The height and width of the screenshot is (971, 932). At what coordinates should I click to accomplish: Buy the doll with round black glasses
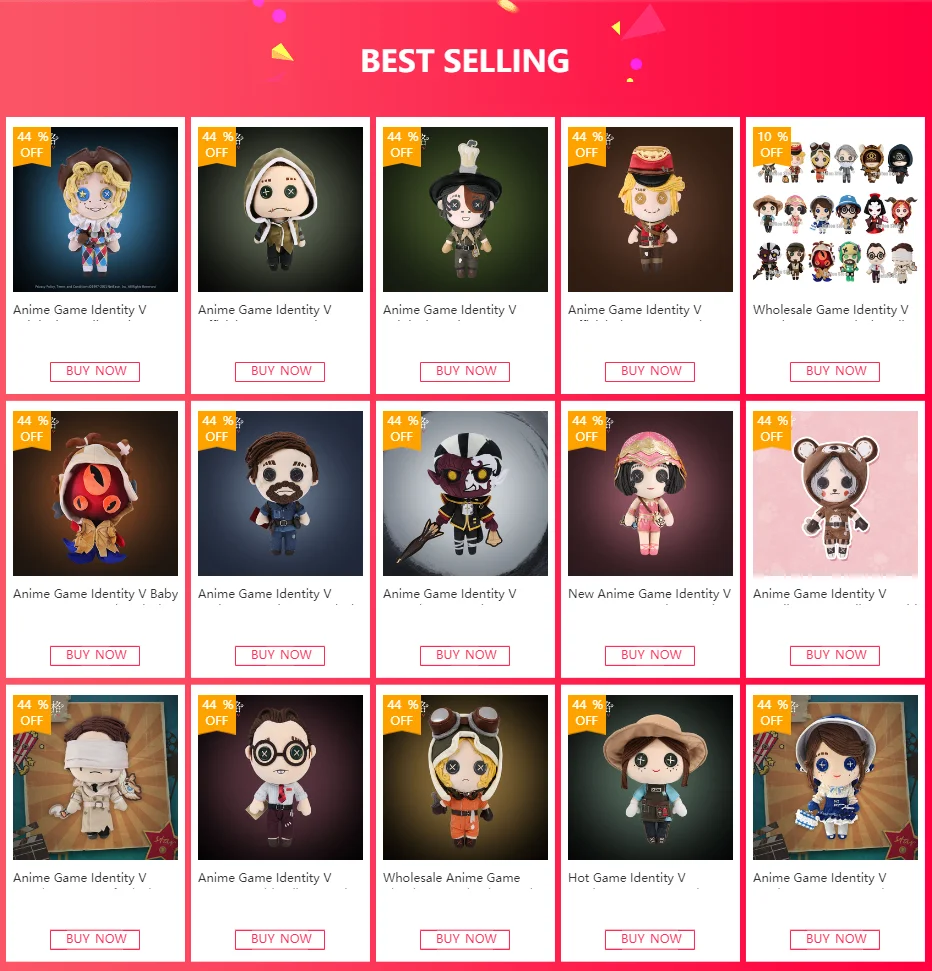coord(280,939)
